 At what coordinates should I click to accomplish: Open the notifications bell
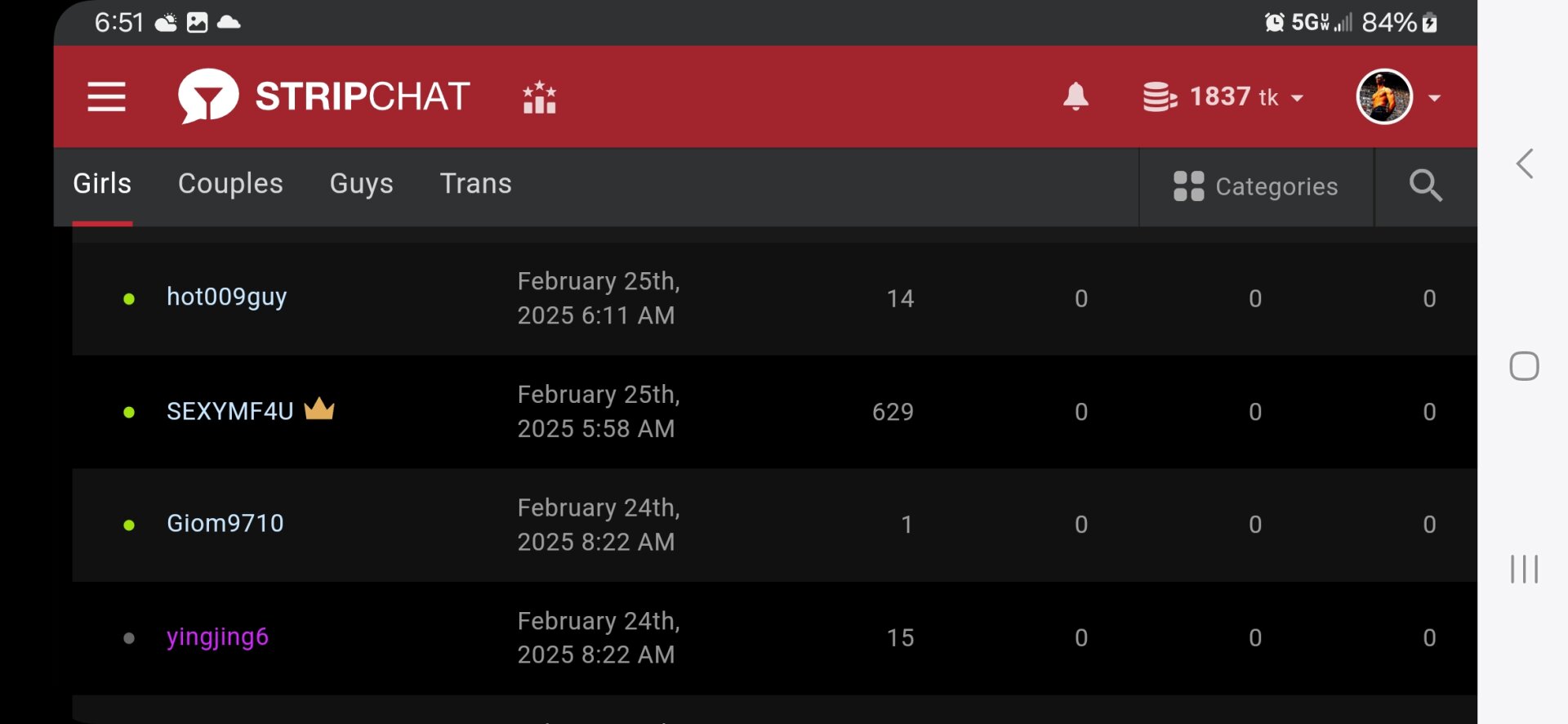point(1076,96)
